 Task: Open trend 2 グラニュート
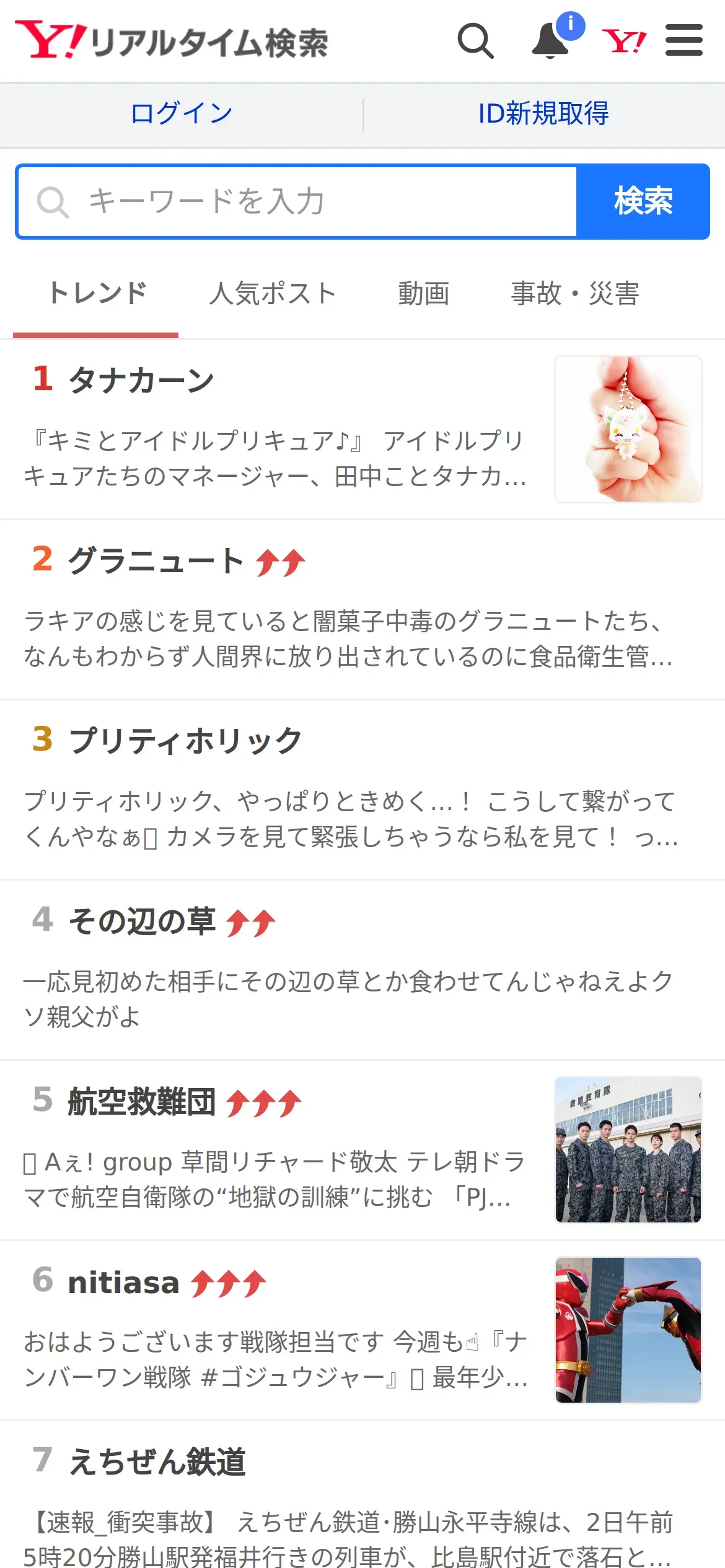[362, 609]
